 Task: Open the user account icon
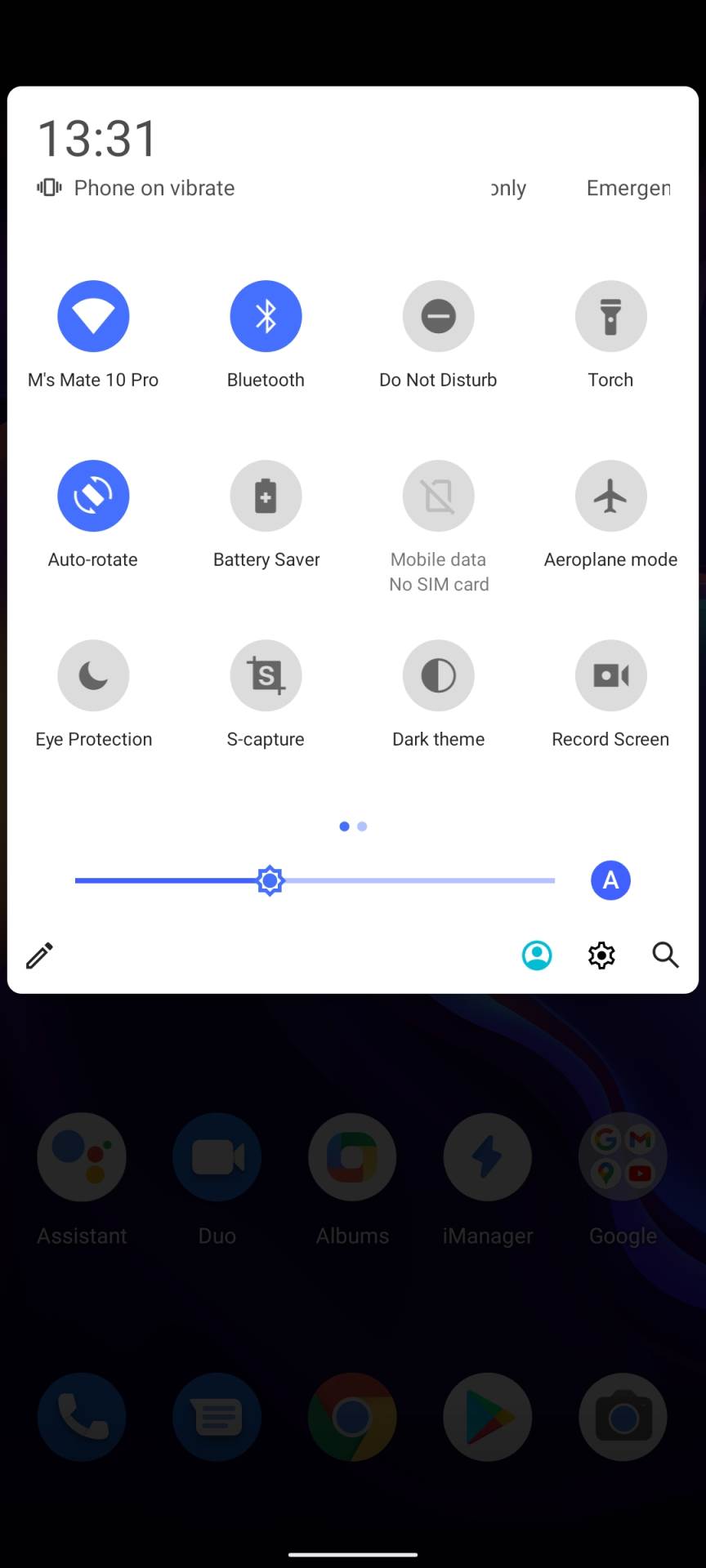[x=537, y=955]
